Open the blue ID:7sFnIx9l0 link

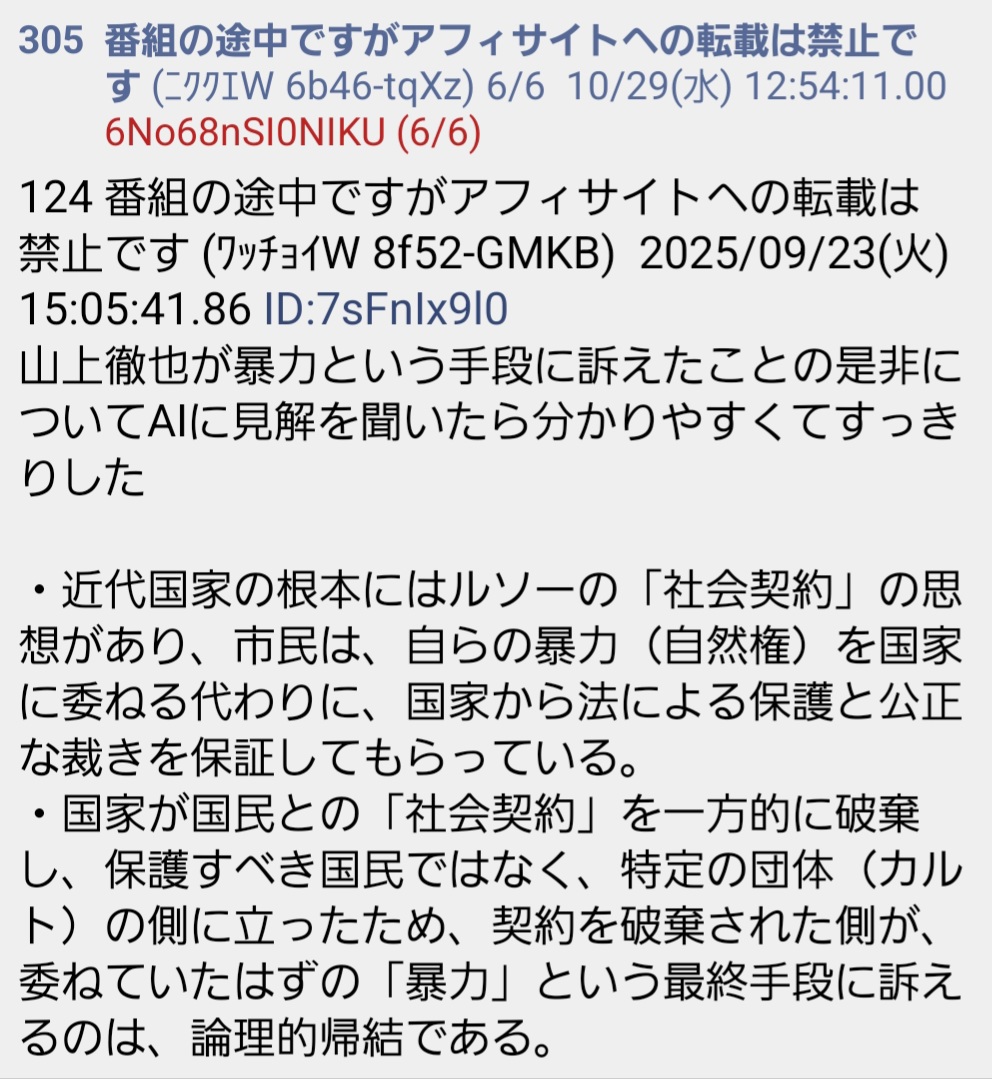pos(385,310)
